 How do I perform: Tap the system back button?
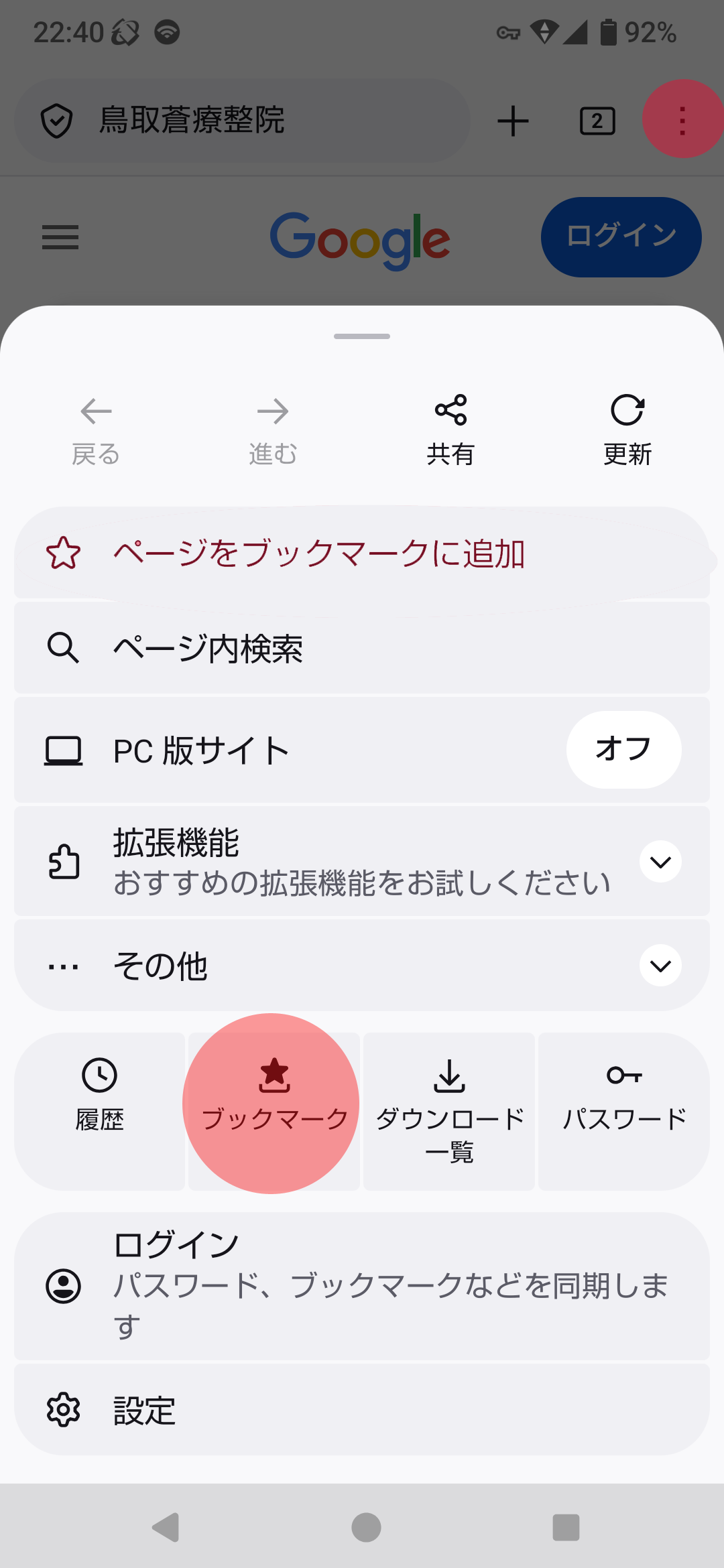tap(166, 1528)
